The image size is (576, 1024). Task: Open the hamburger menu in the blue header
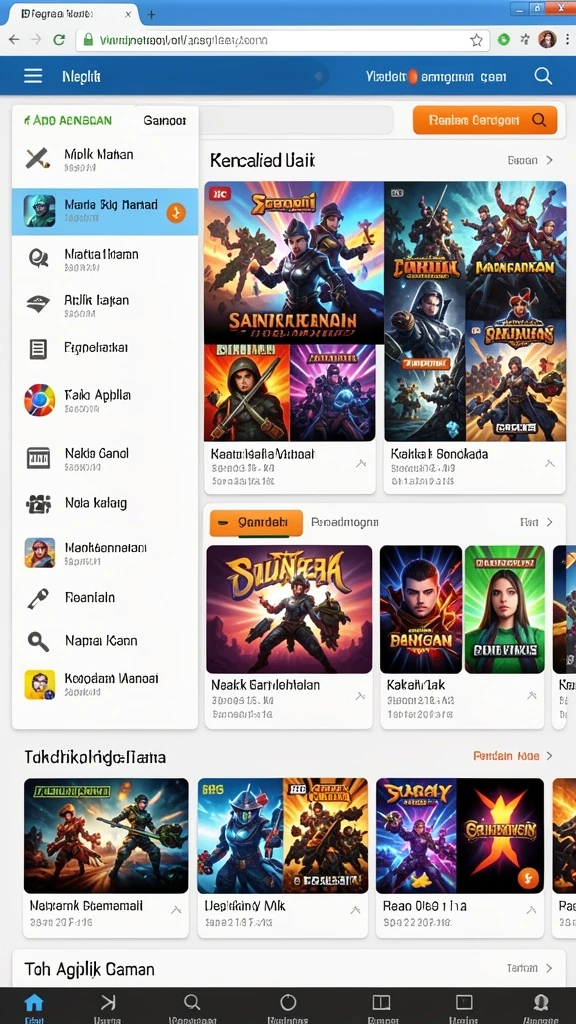tap(33, 76)
